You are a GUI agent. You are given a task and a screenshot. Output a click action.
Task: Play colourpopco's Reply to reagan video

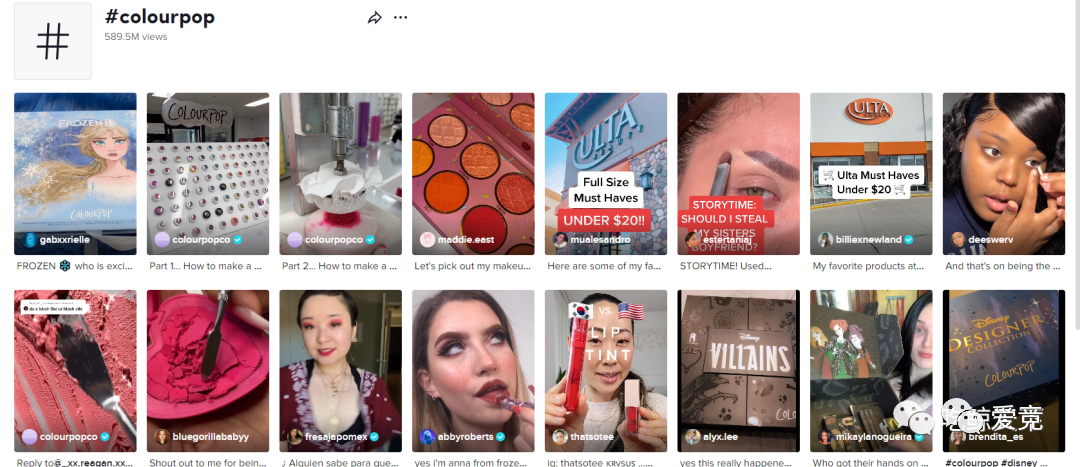[x=75, y=370]
